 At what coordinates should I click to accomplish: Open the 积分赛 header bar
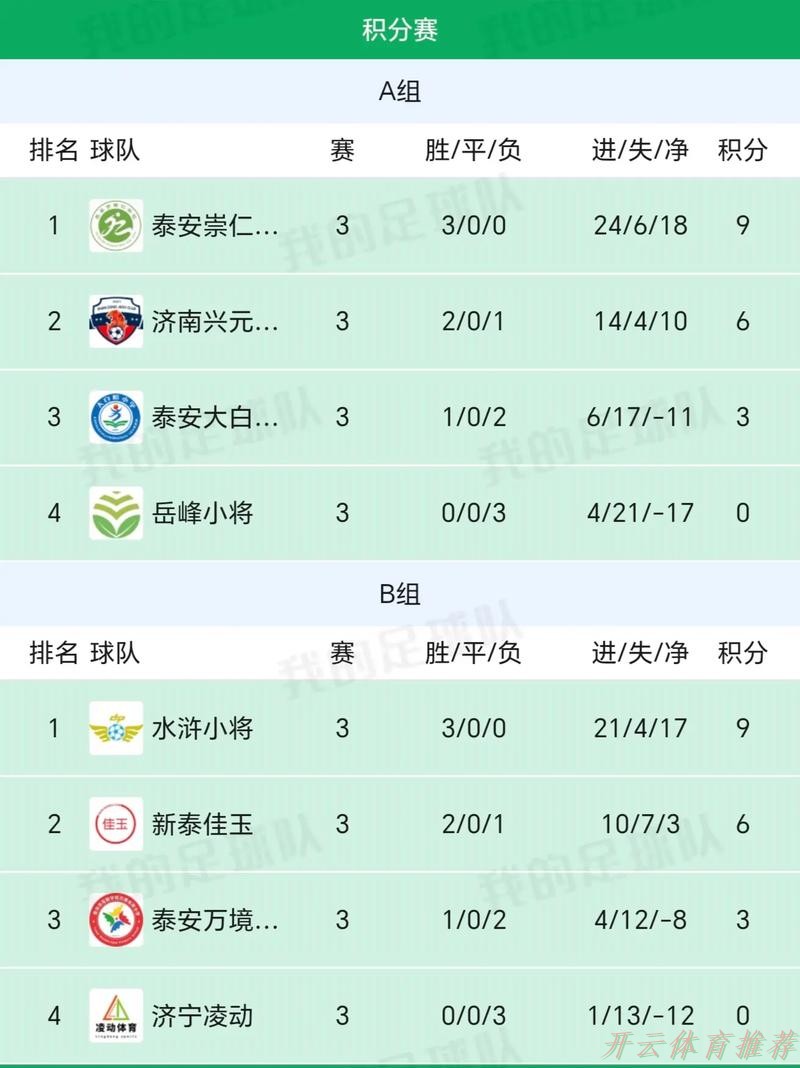click(x=400, y=28)
